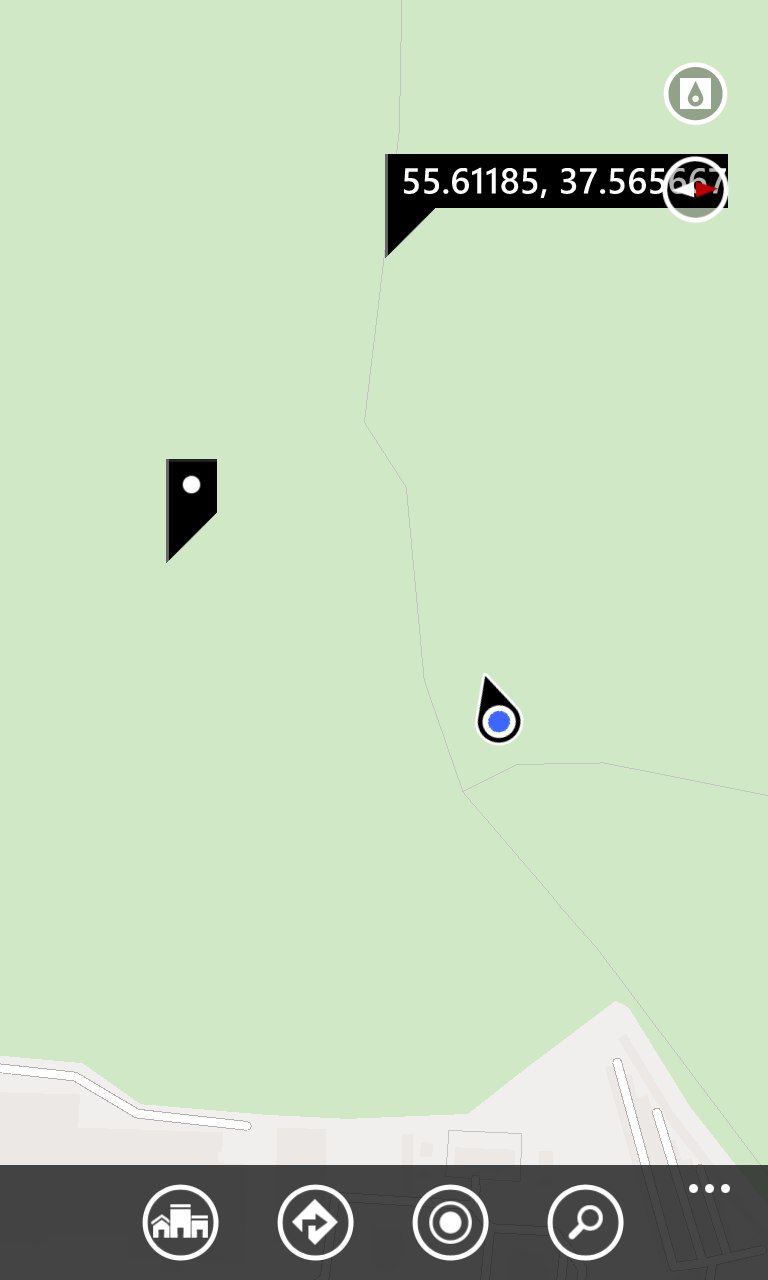Viewport: 768px width, 1280px height.
Task: Tap the compass to reset map orientation
Action: pos(695,189)
